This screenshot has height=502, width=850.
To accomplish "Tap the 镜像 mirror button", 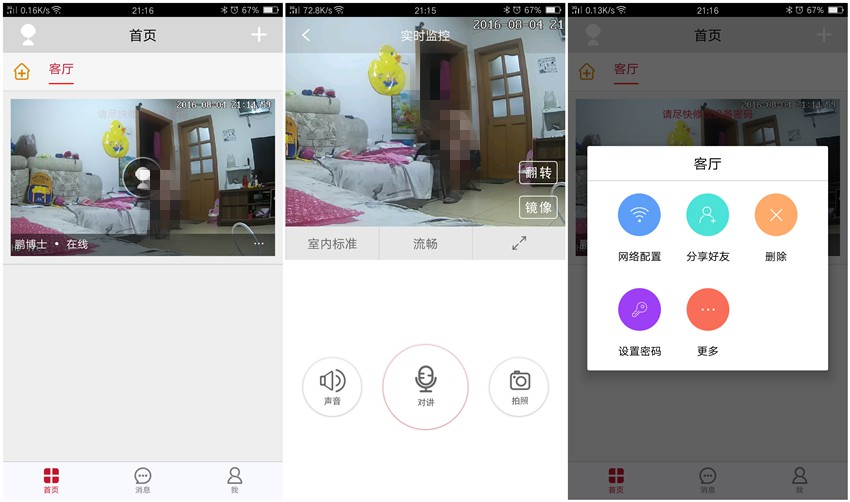I will [x=538, y=207].
